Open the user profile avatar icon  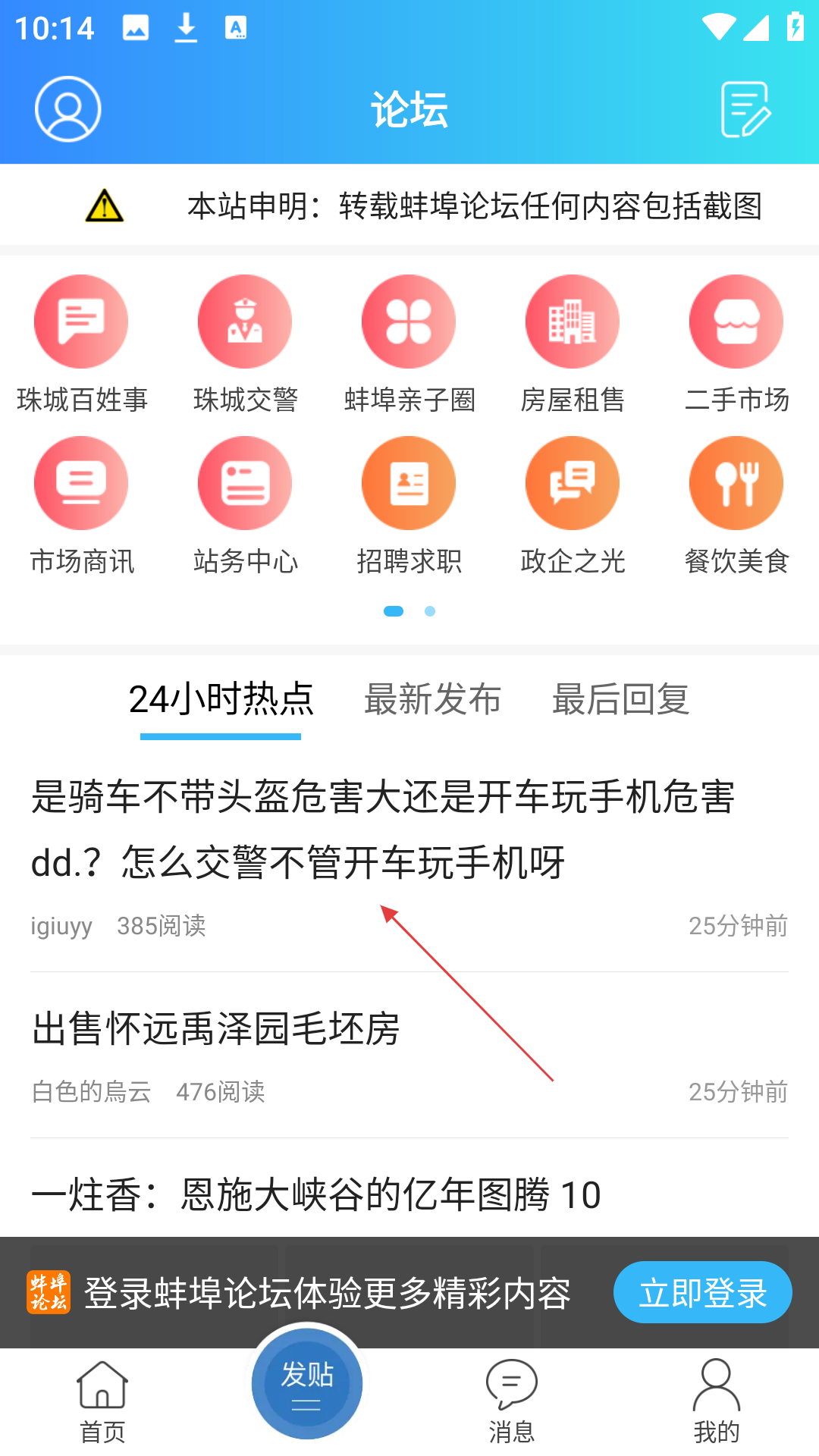tap(68, 109)
